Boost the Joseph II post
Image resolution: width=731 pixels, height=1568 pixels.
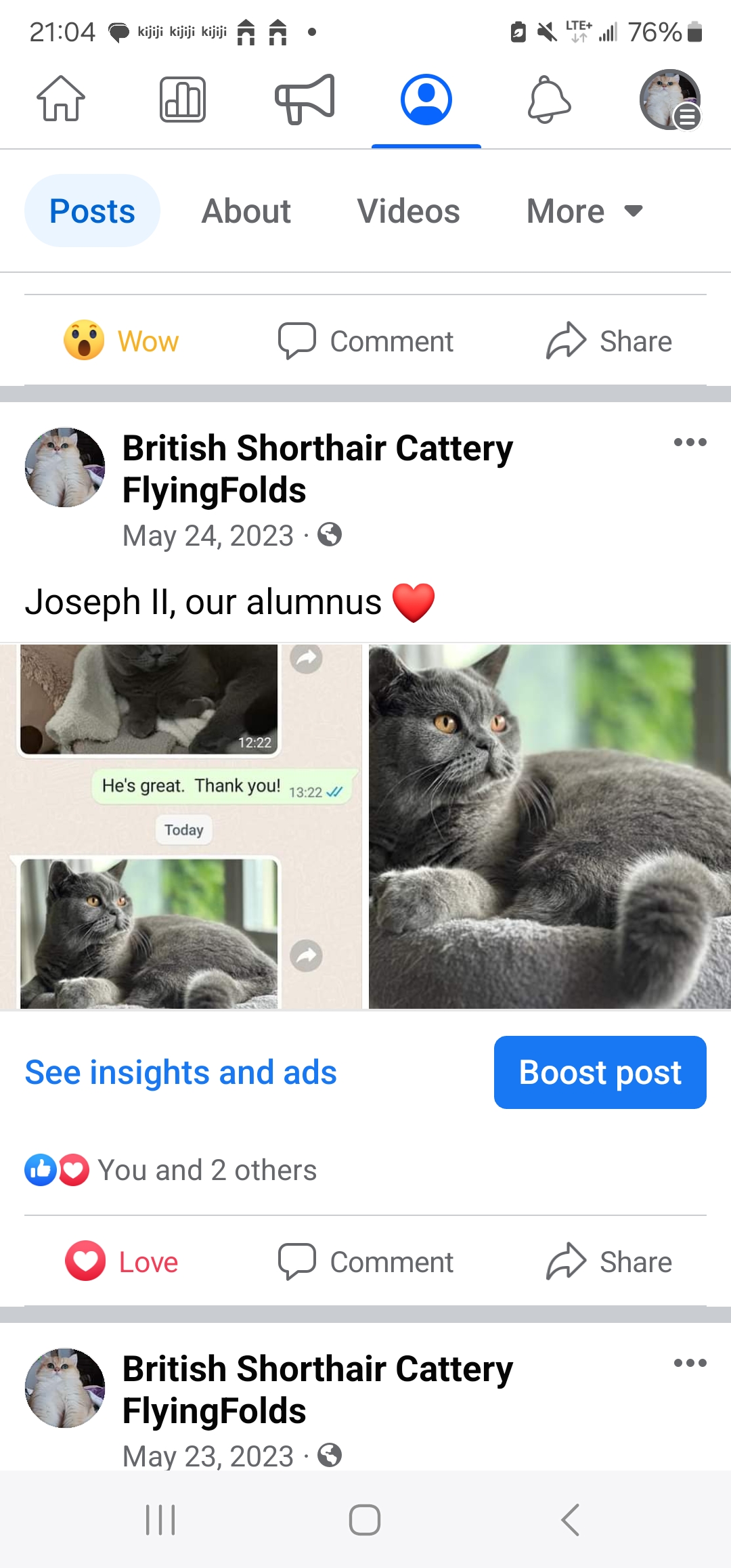pyautogui.click(x=600, y=1072)
